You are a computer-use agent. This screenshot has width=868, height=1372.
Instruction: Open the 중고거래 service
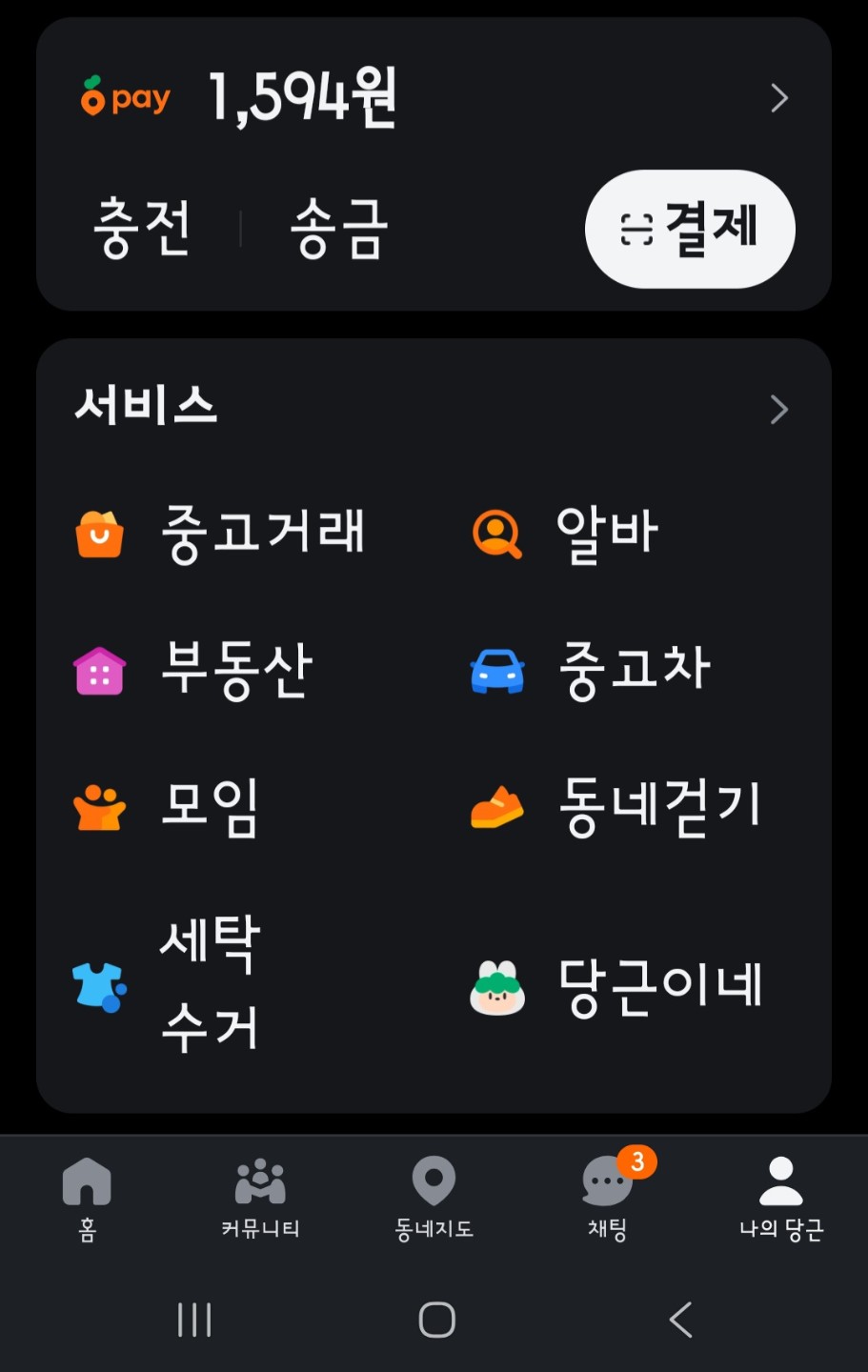click(x=221, y=533)
